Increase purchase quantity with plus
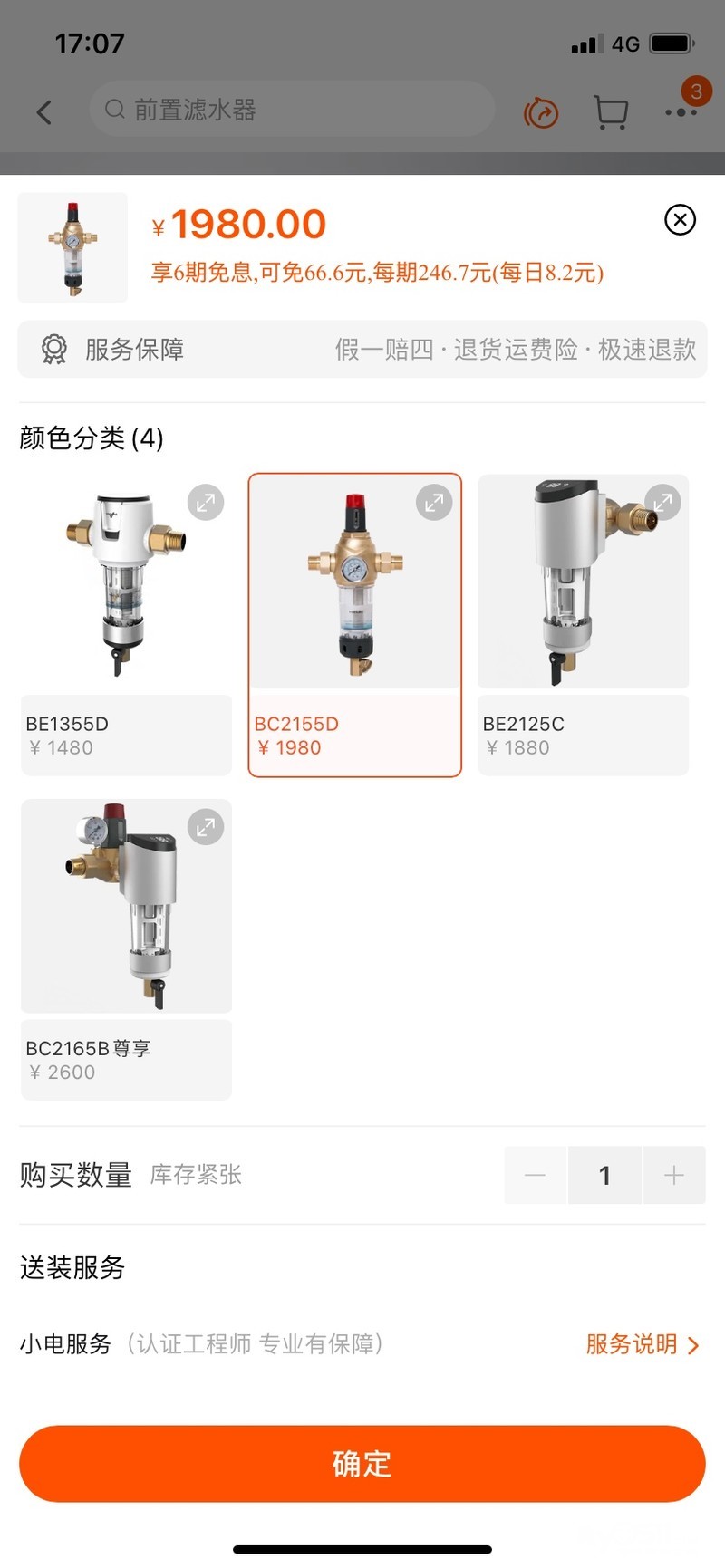This screenshot has height=1568, width=725. (x=673, y=1175)
